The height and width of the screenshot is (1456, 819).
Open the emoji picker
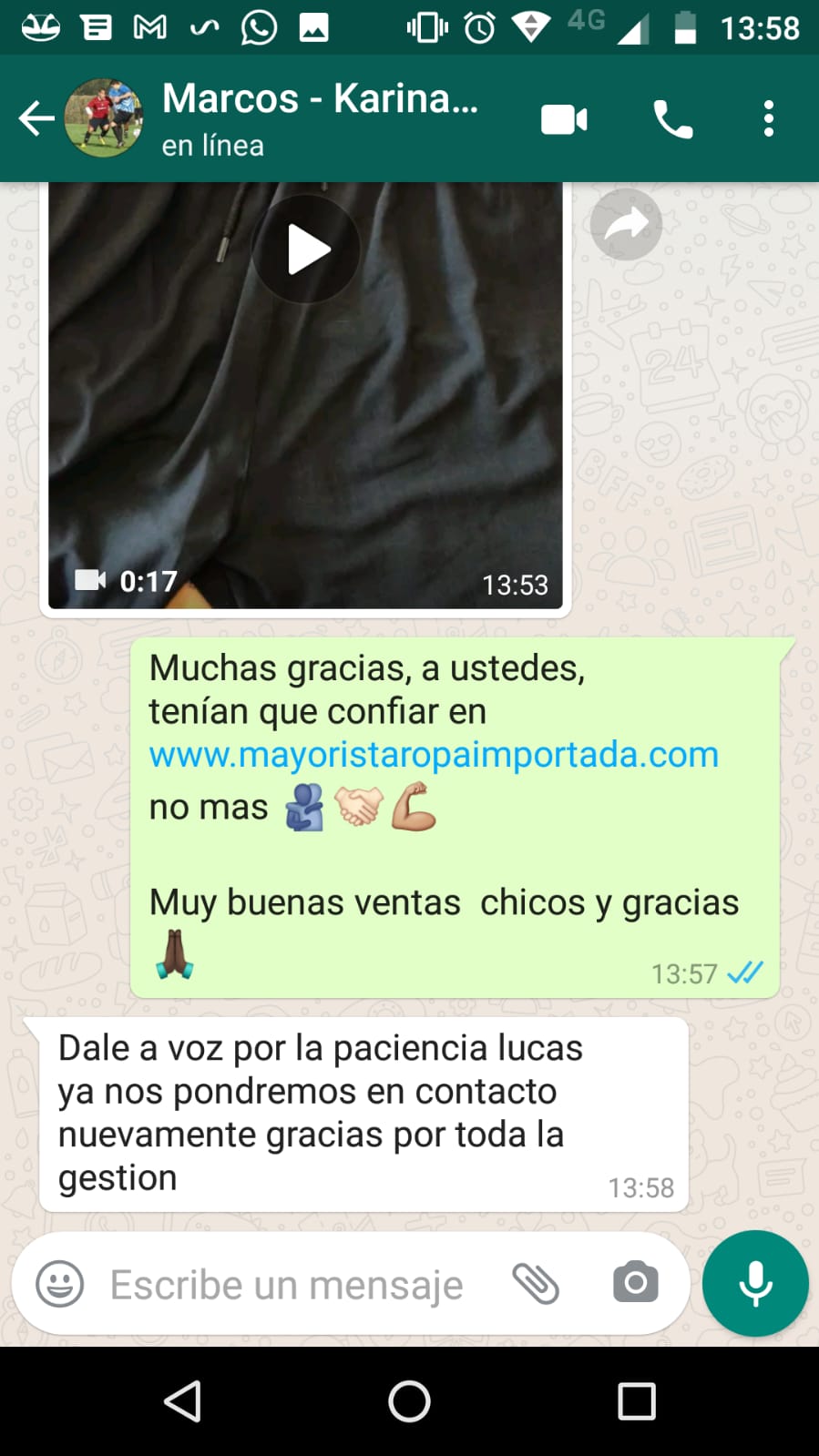point(60,1284)
